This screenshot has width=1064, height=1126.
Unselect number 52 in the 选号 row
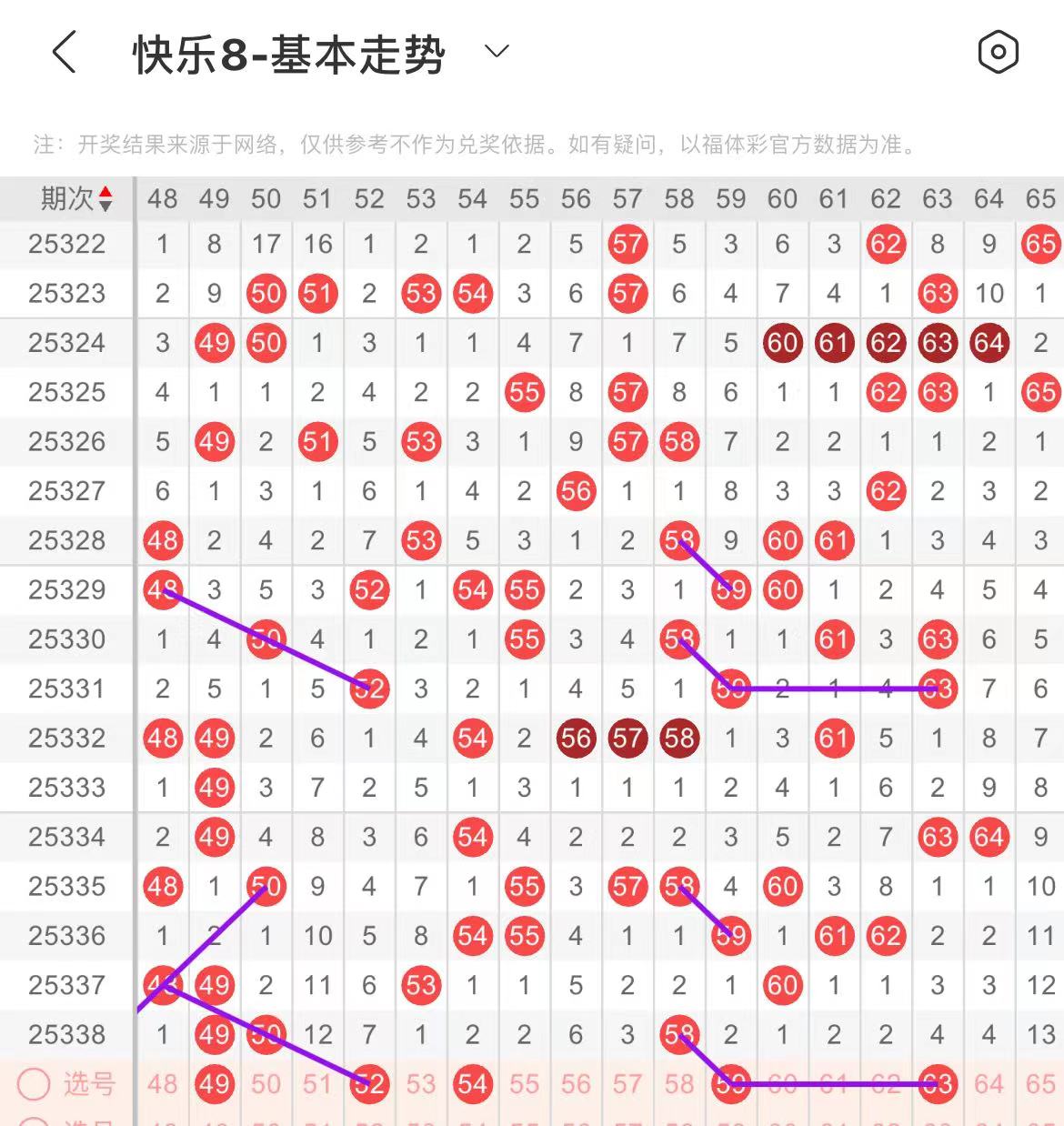(x=369, y=1083)
